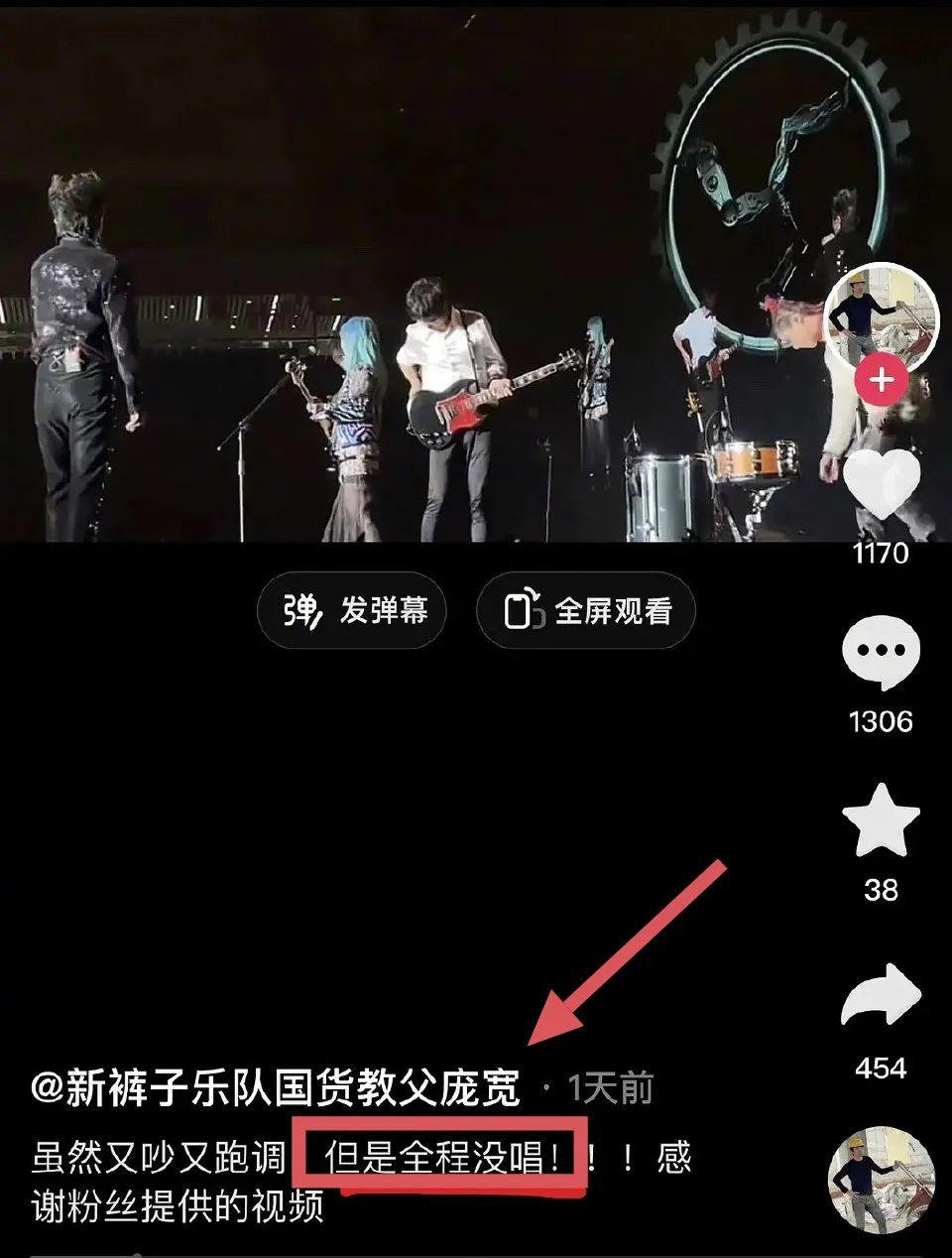Share this video with the arrow icon
The height and width of the screenshot is (1258, 952).
pyautogui.click(x=881, y=997)
